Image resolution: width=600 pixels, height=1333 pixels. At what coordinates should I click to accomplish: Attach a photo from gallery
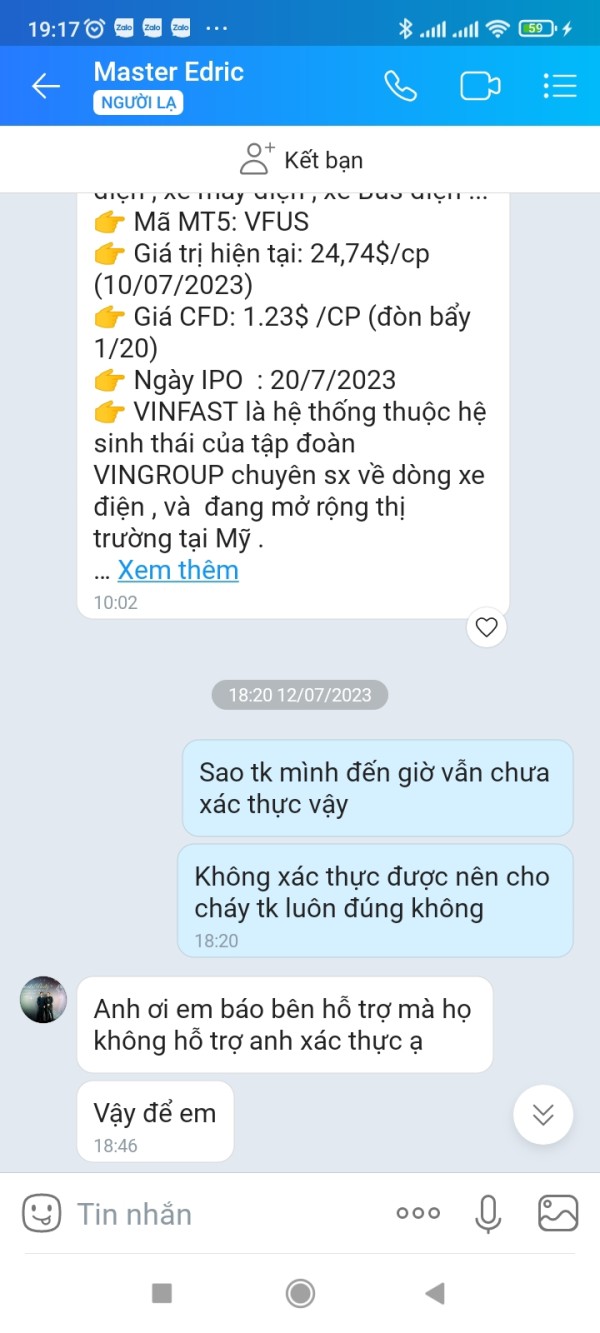point(558,1213)
